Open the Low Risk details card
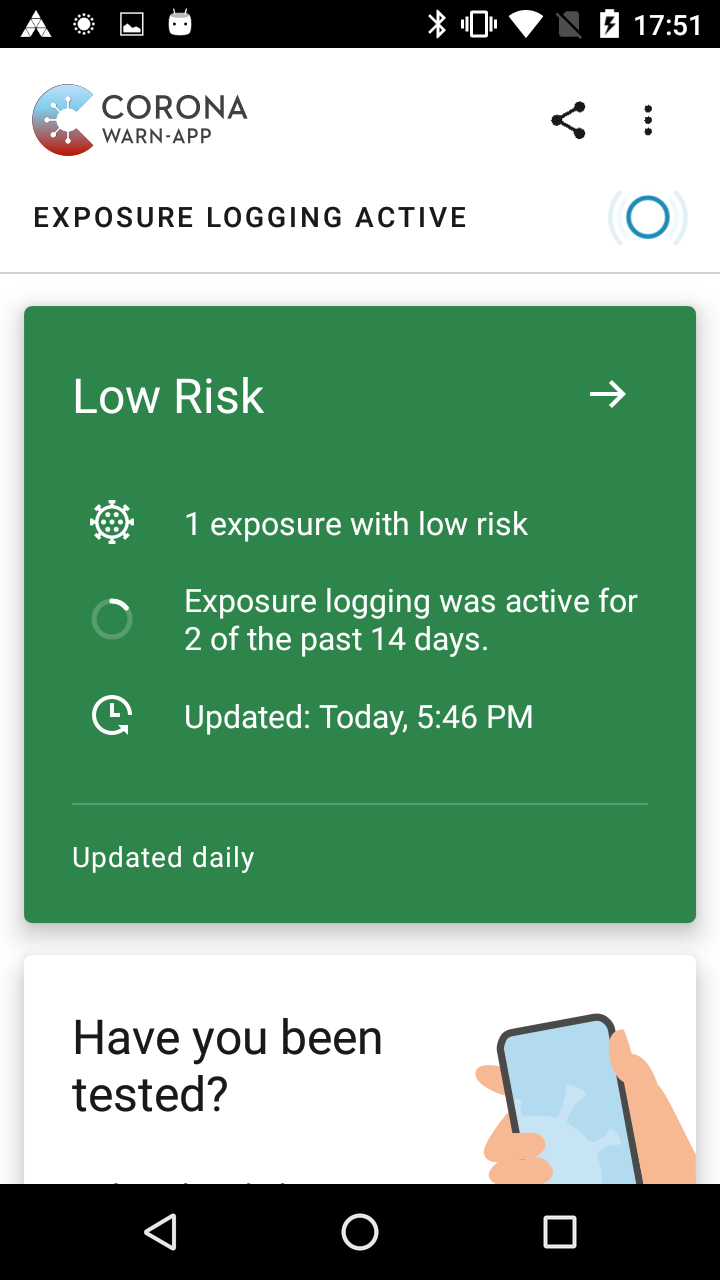The height and width of the screenshot is (1280, 720). pos(360,612)
